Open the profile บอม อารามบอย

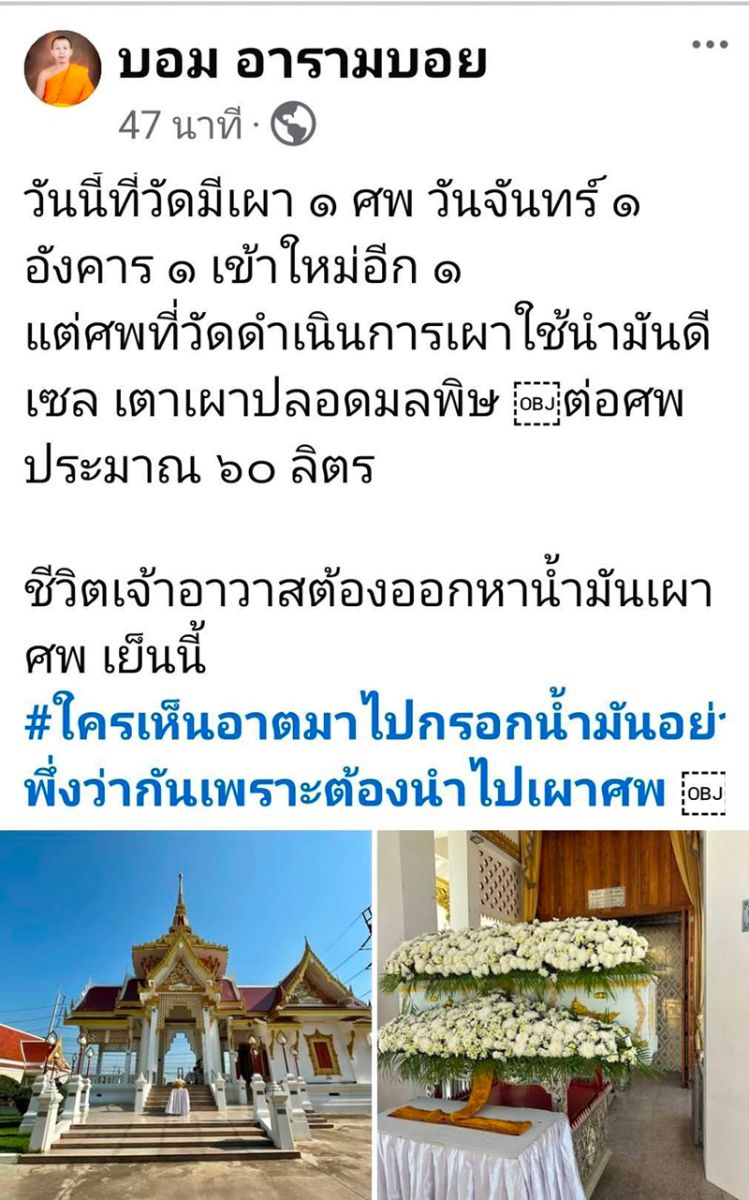[x=300, y=60]
